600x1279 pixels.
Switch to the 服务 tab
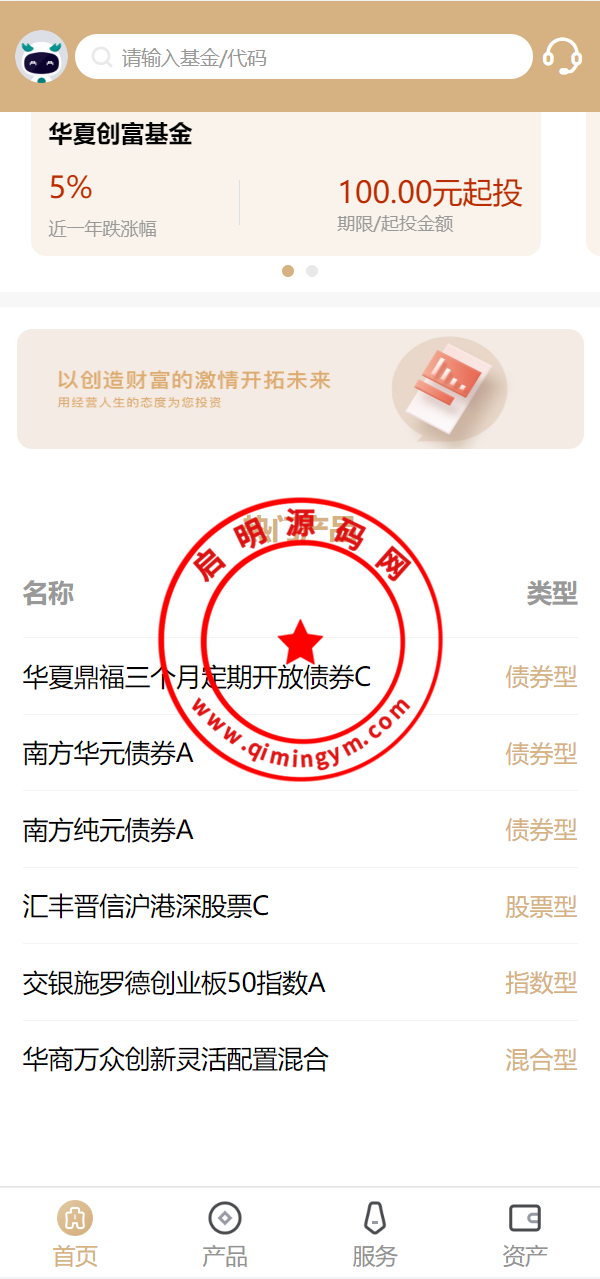click(x=375, y=1236)
